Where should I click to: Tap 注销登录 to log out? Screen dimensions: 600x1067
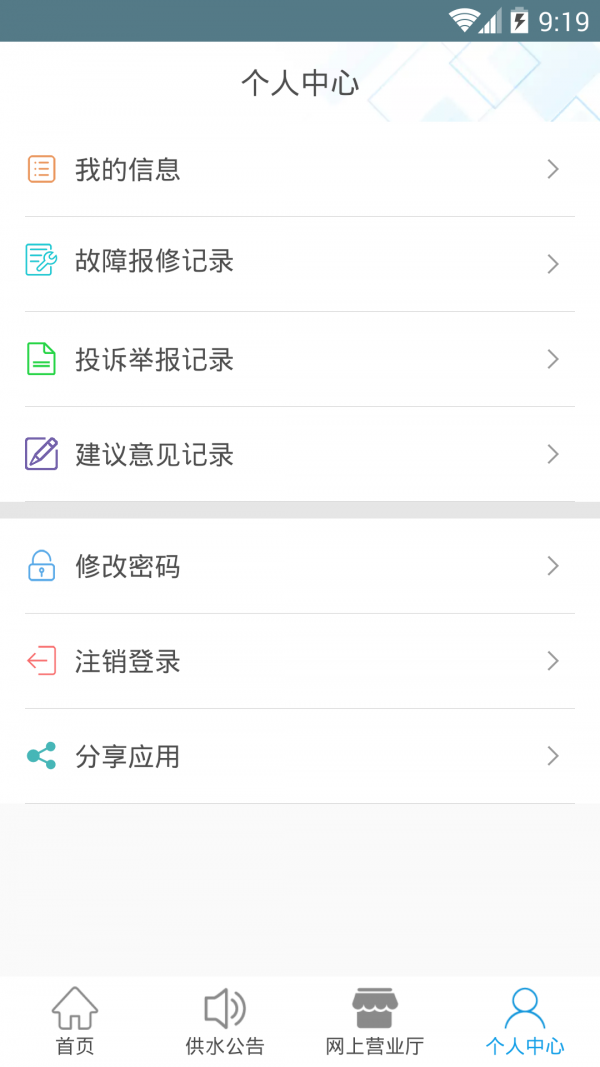click(x=300, y=661)
